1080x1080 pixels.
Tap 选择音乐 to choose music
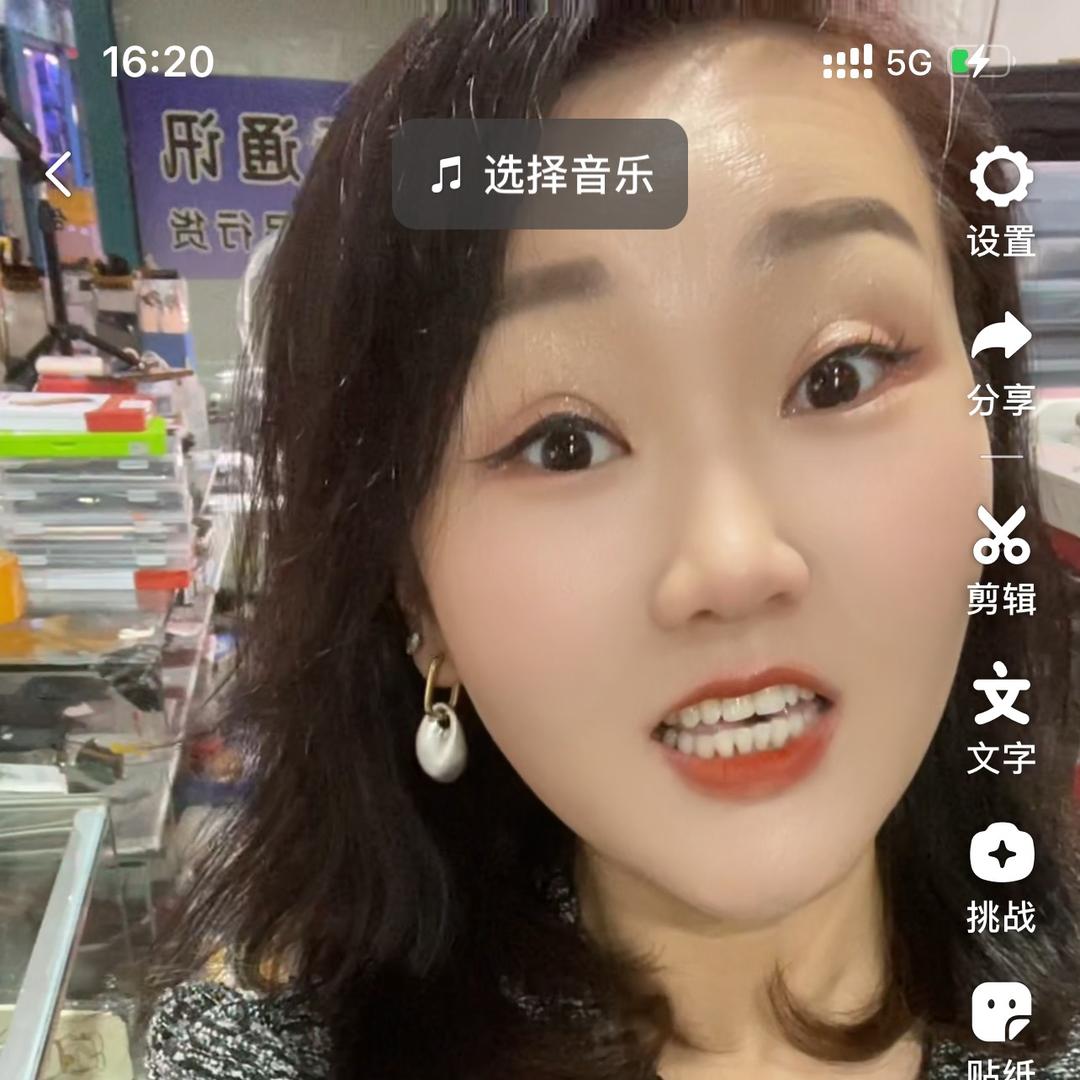(540, 175)
